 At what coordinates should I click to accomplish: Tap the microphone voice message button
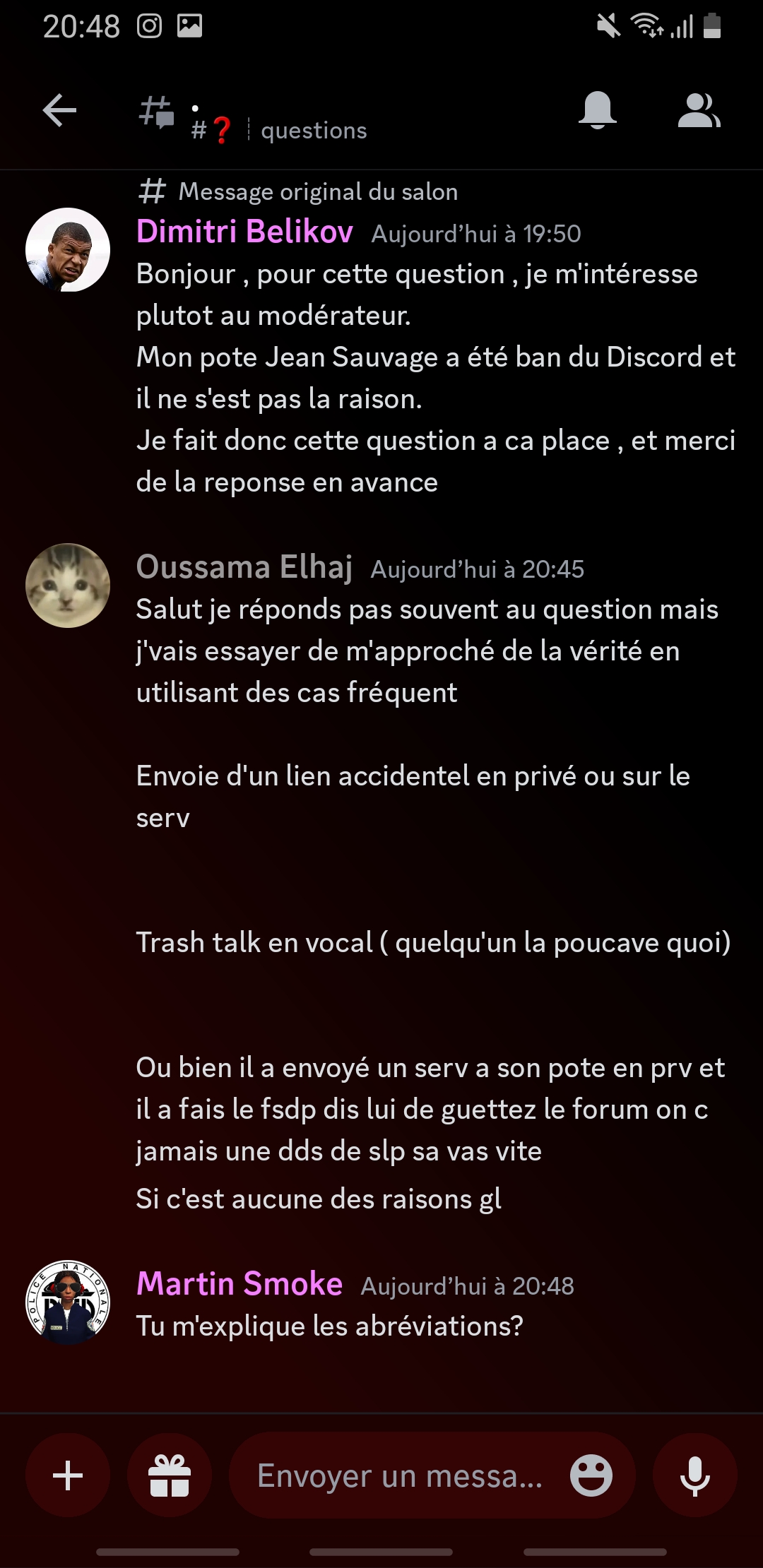tap(695, 1475)
